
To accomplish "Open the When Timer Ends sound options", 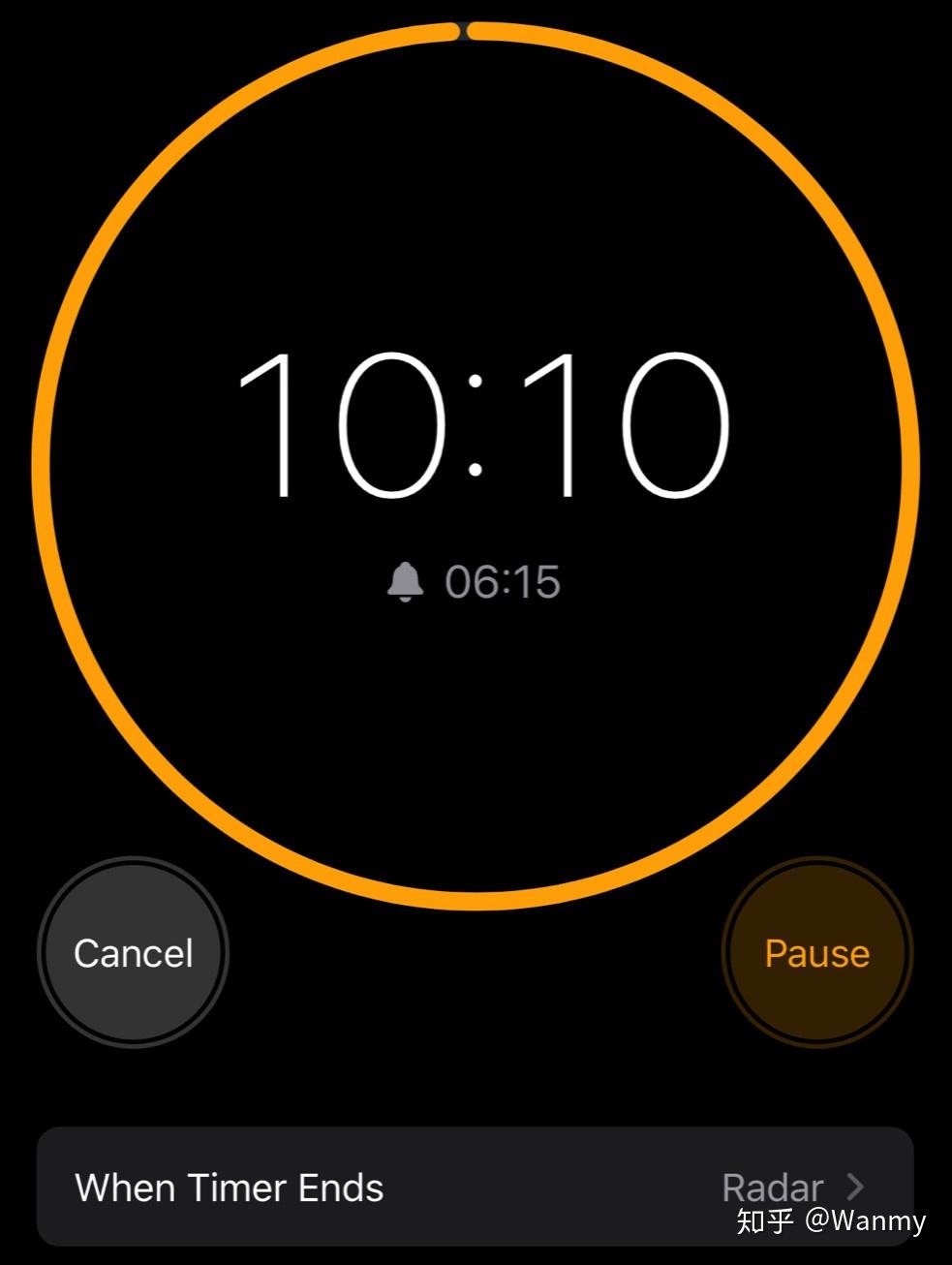I will pyautogui.click(x=475, y=1188).
